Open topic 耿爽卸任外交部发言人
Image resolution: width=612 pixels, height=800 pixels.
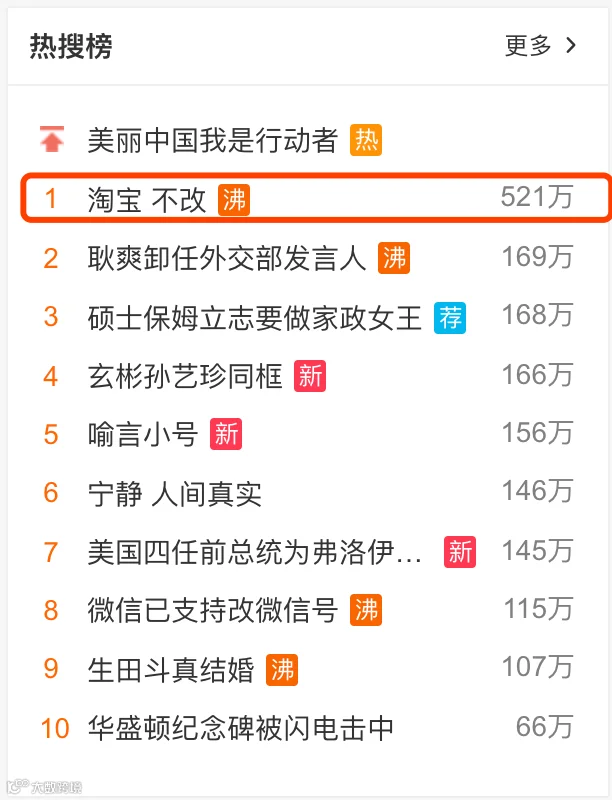pyautogui.click(x=226, y=258)
